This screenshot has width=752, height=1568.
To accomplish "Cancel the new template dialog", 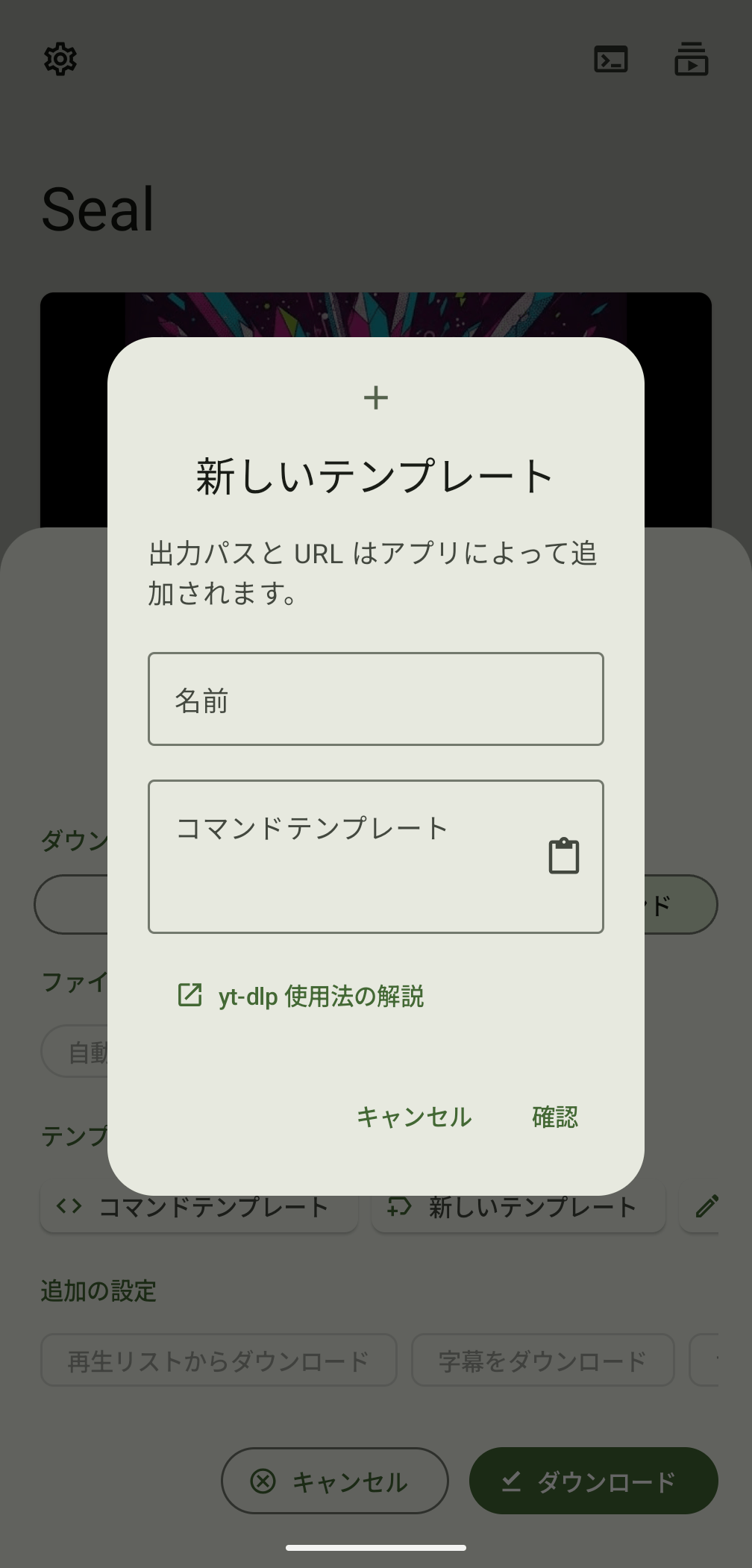I will coord(414,1117).
